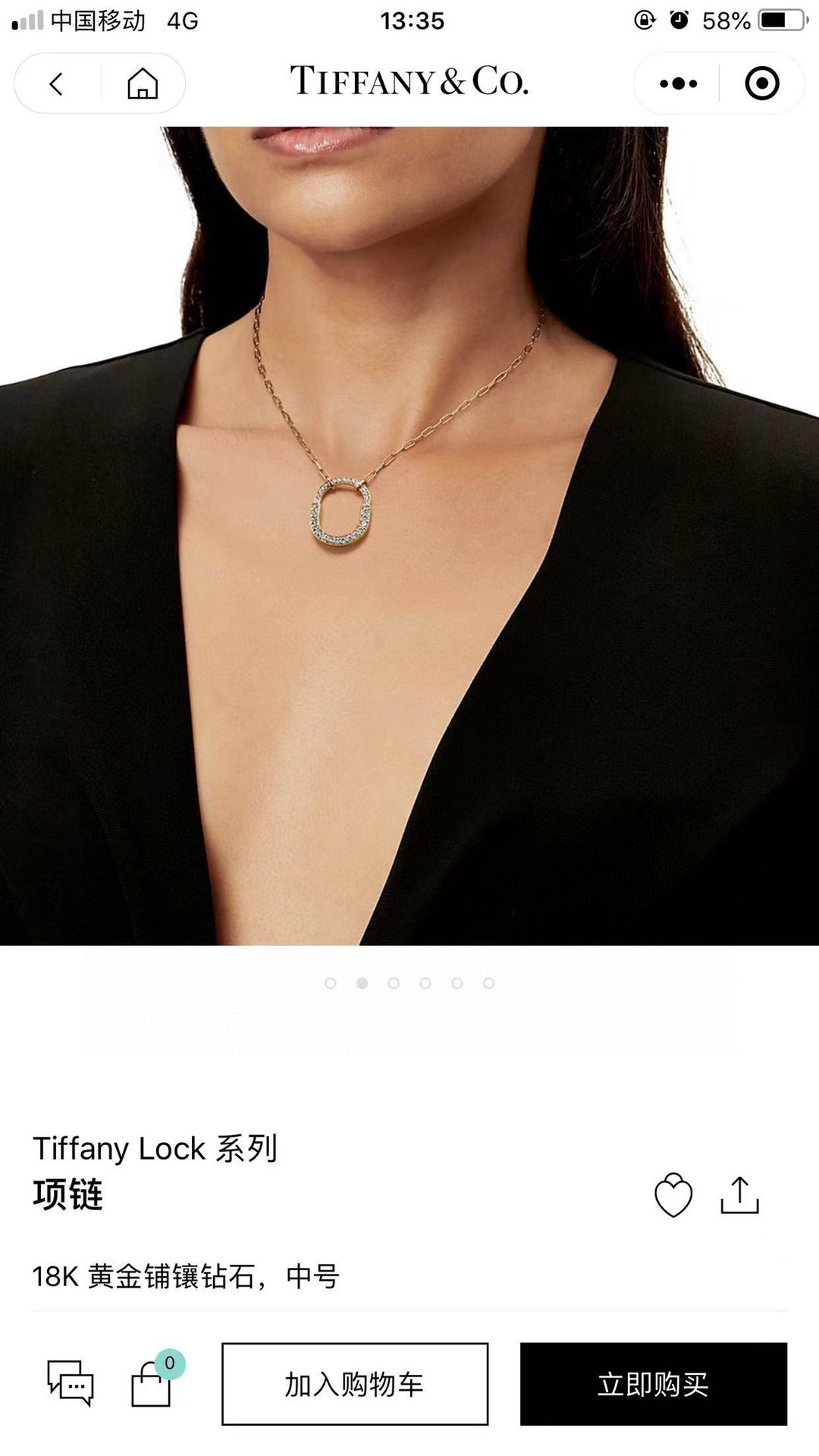Jump to the first image page dot
Image resolution: width=819 pixels, height=1456 pixels.
(330, 983)
